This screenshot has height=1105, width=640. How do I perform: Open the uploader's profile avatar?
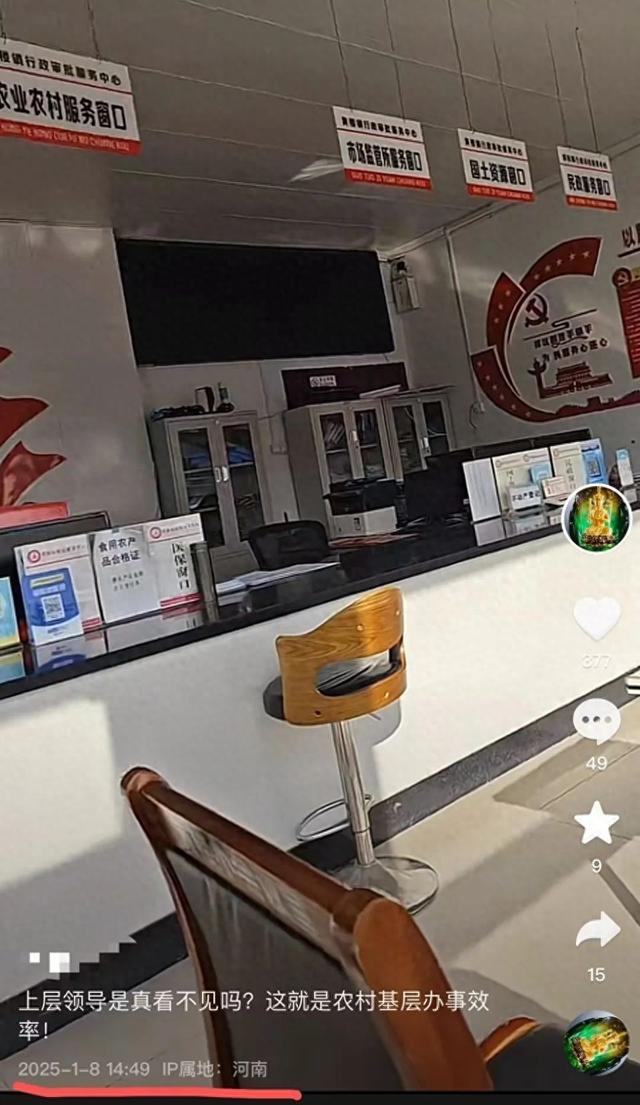(x=597, y=519)
